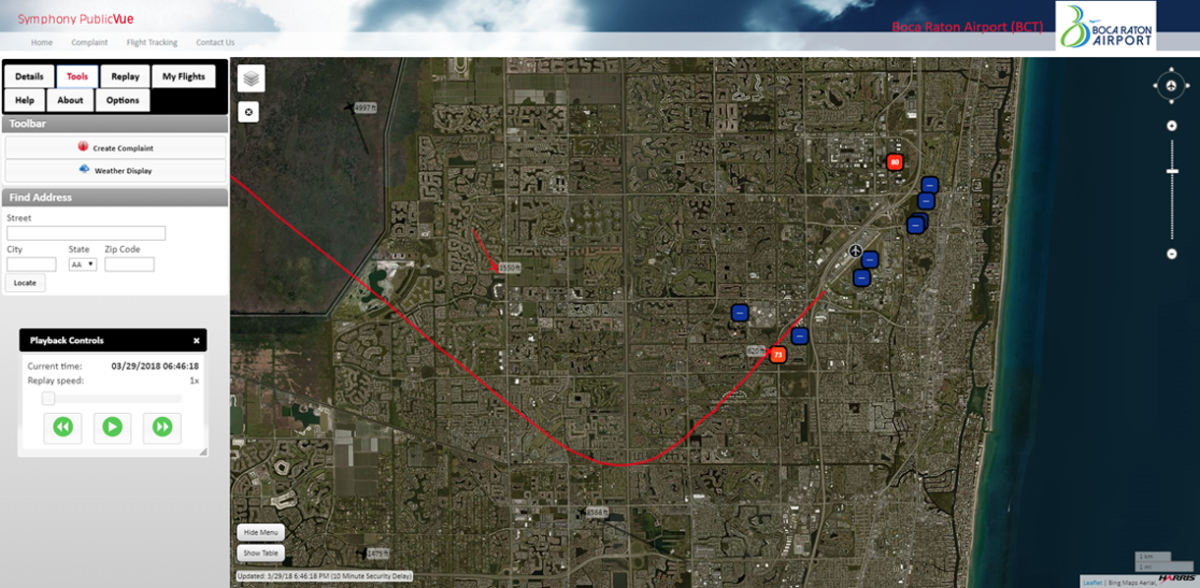Screen dimensions: 1200x588
Task: Fast forward the flight replay
Action: tap(162, 427)
